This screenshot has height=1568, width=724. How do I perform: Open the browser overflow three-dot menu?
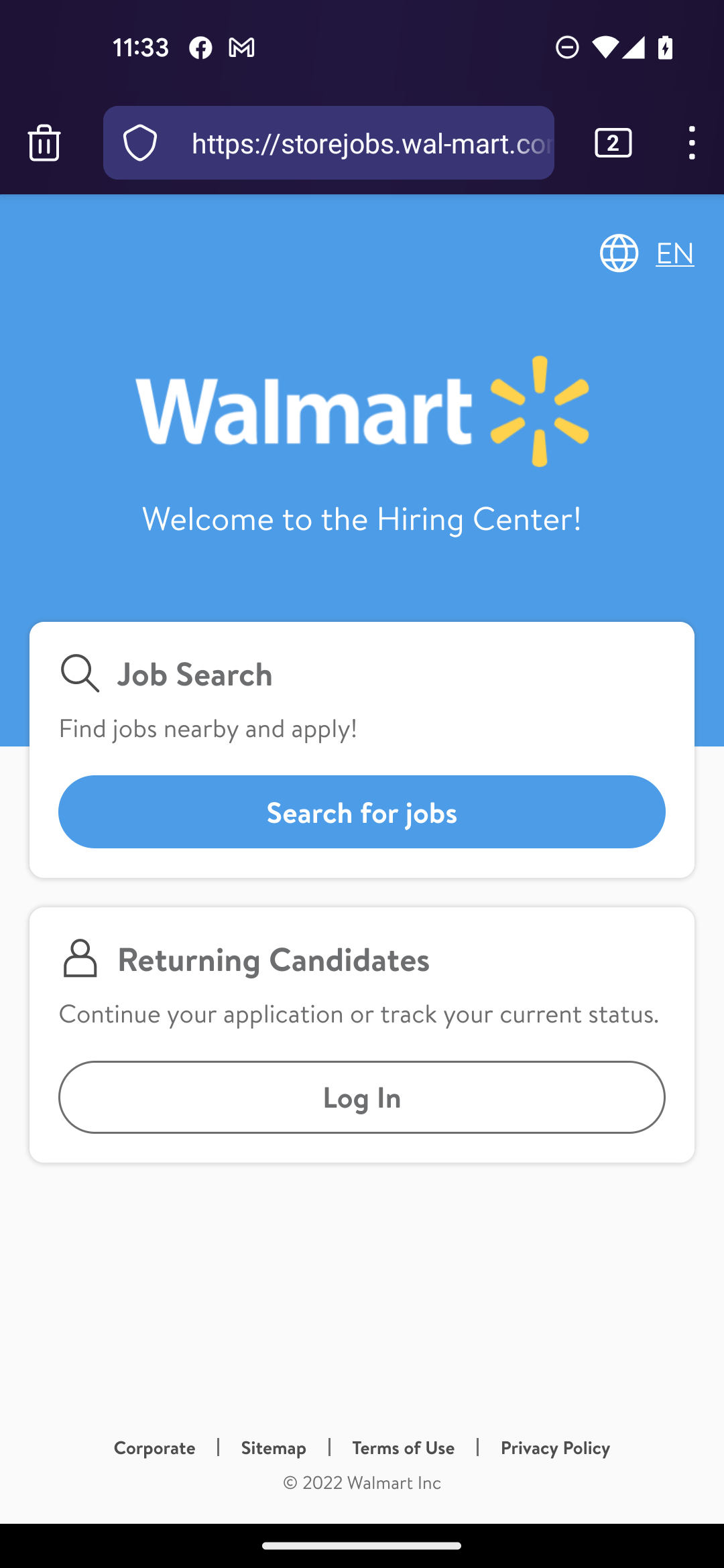[x=692, y=142]
